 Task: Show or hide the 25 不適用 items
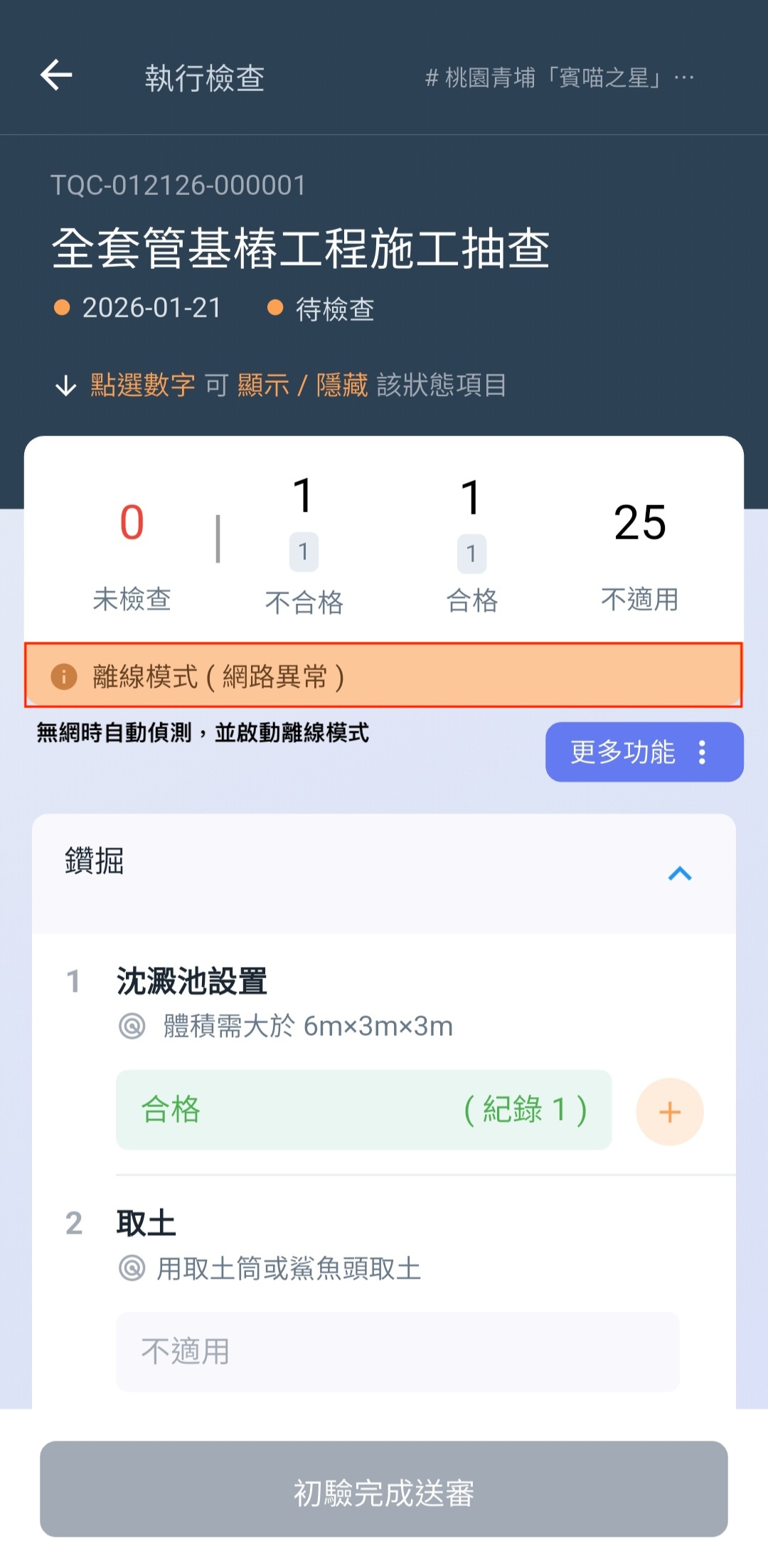pos(639,523)
